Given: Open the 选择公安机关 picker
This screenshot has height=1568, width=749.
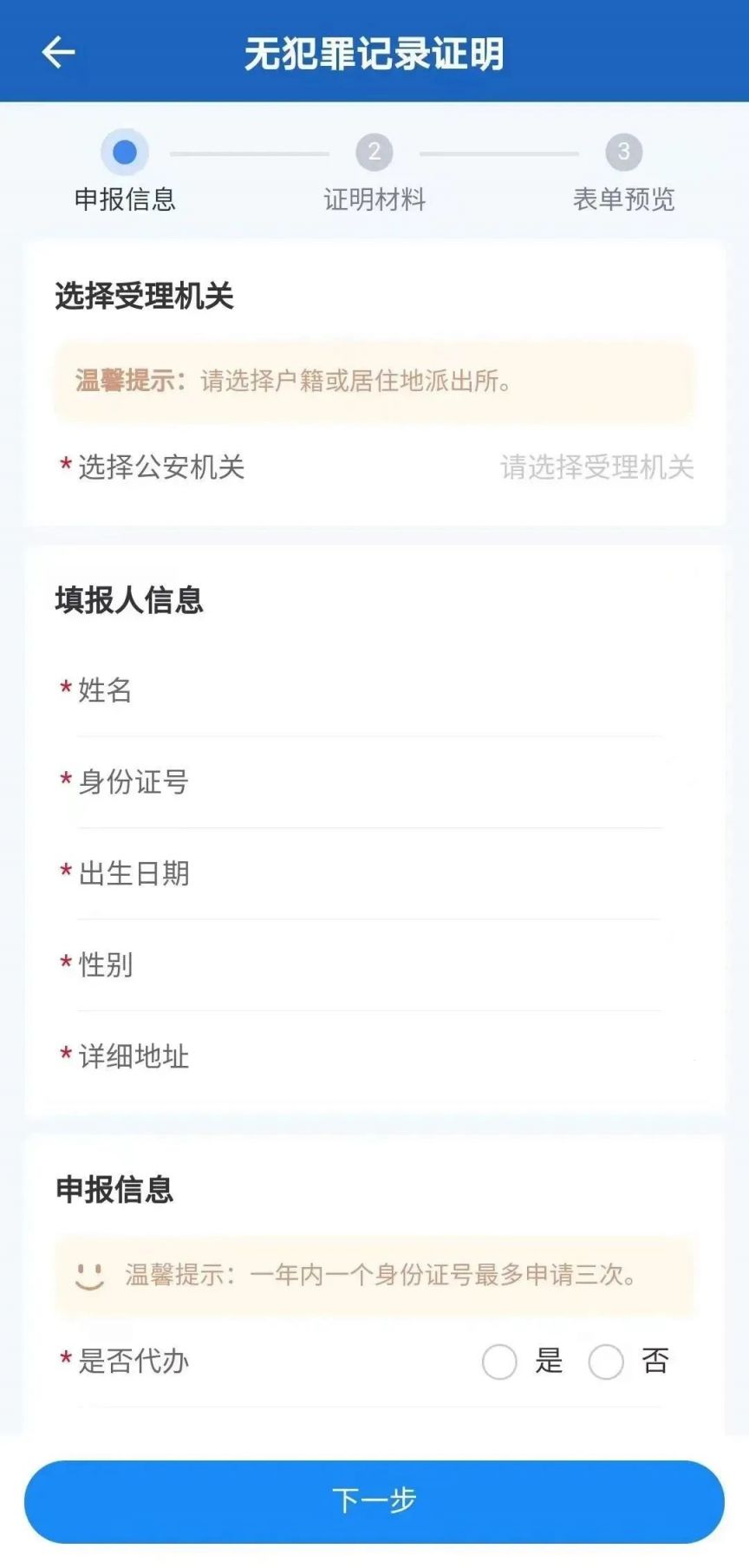Looking at the screenshot, I should [596, 467].
